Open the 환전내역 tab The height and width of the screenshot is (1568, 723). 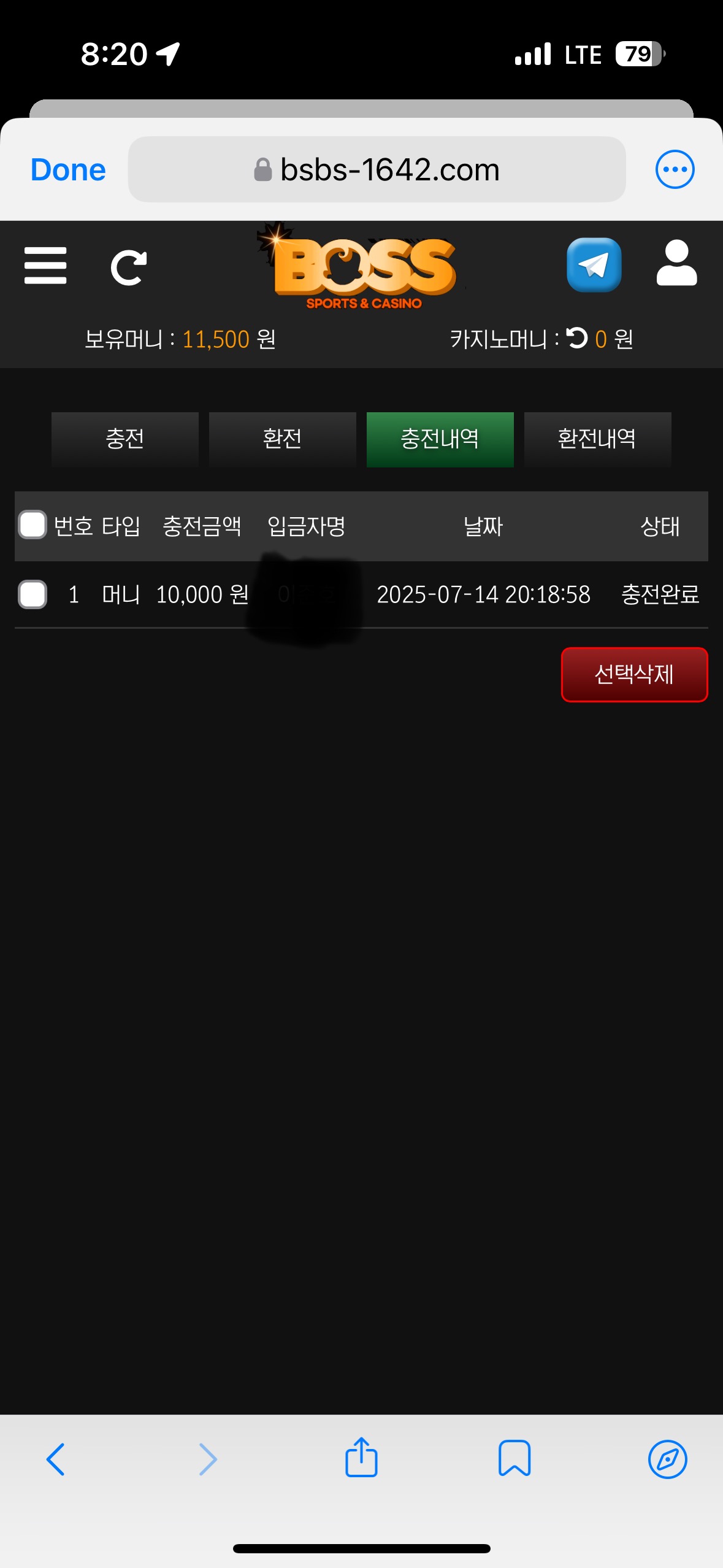(x=597, y=439)
